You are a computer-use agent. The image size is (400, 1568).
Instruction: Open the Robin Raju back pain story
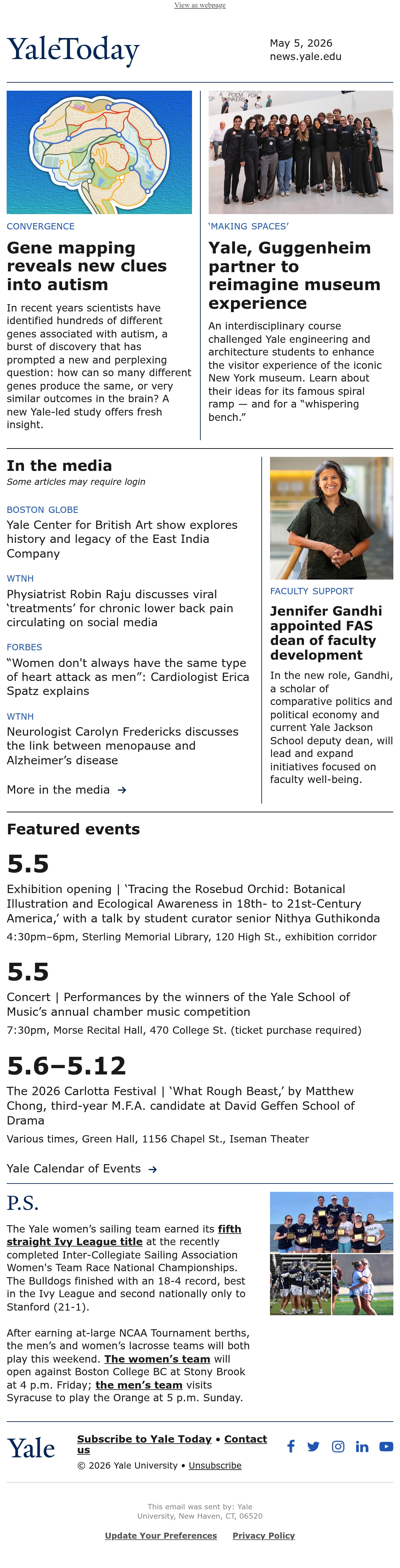120,608
